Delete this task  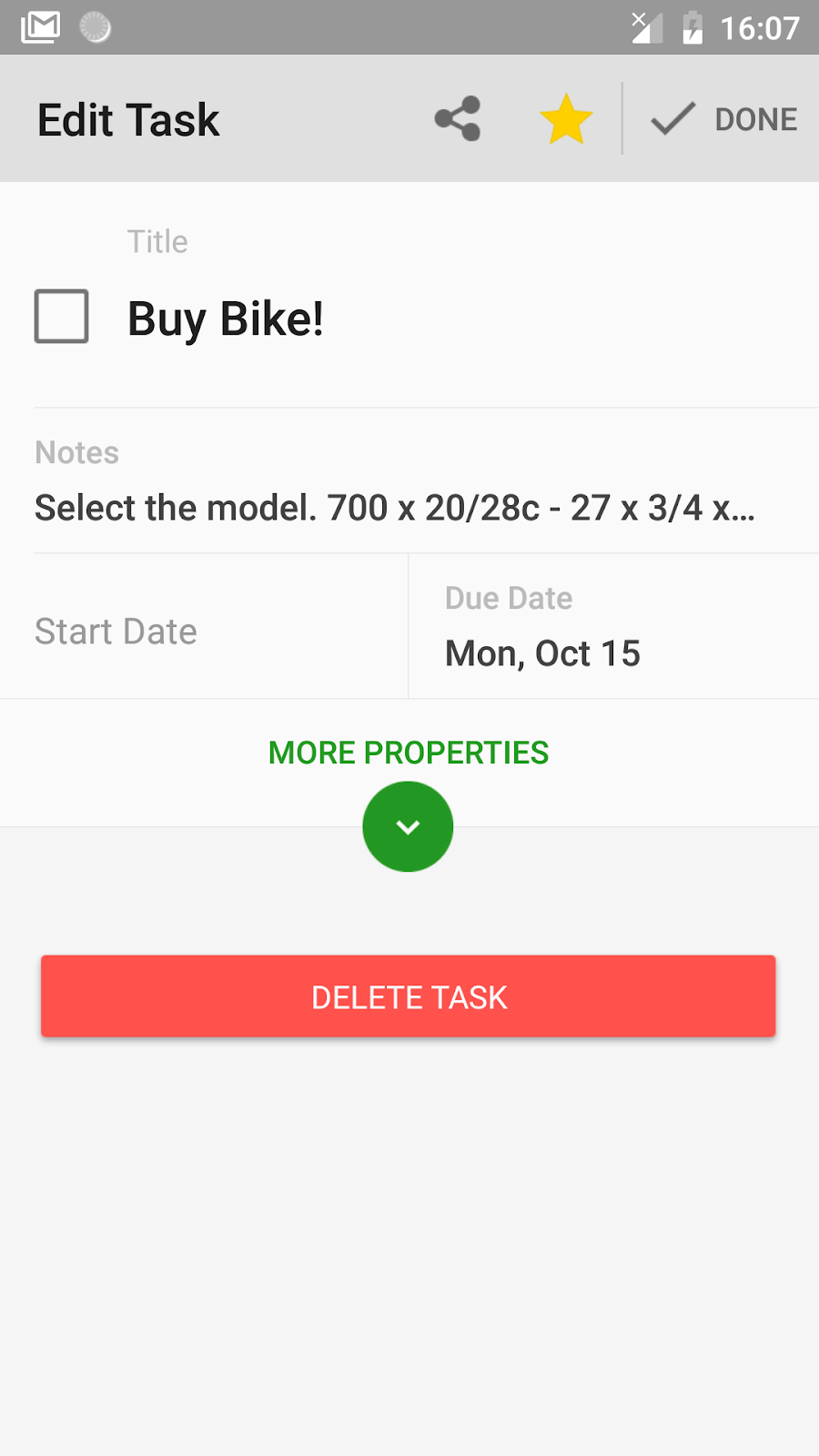point(409,996)
